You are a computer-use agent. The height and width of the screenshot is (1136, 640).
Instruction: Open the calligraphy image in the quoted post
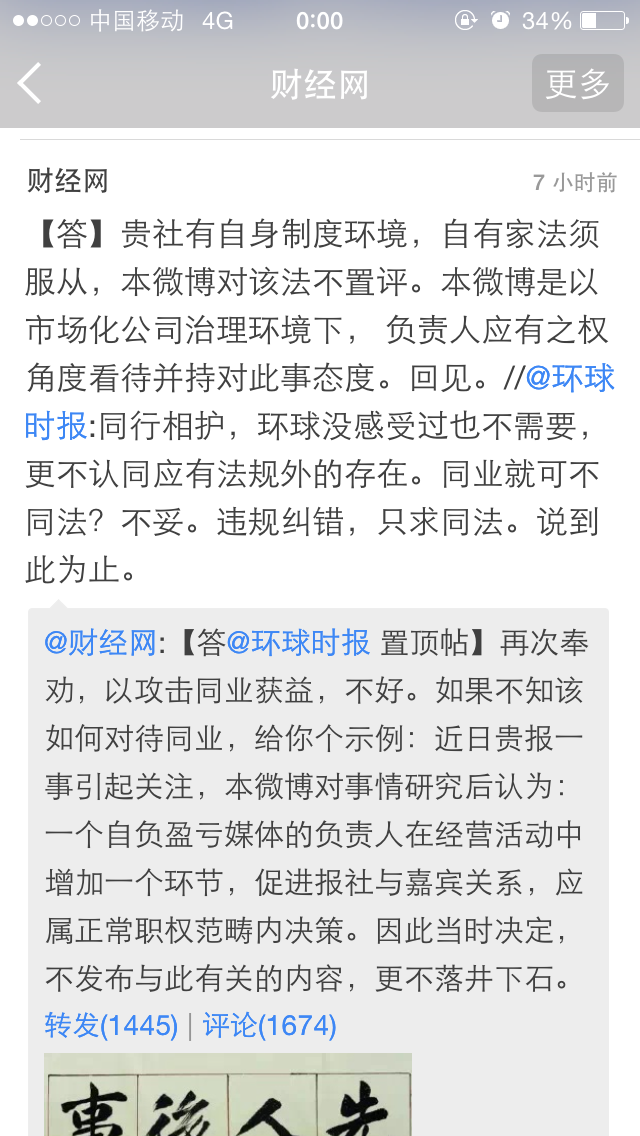227,1094
